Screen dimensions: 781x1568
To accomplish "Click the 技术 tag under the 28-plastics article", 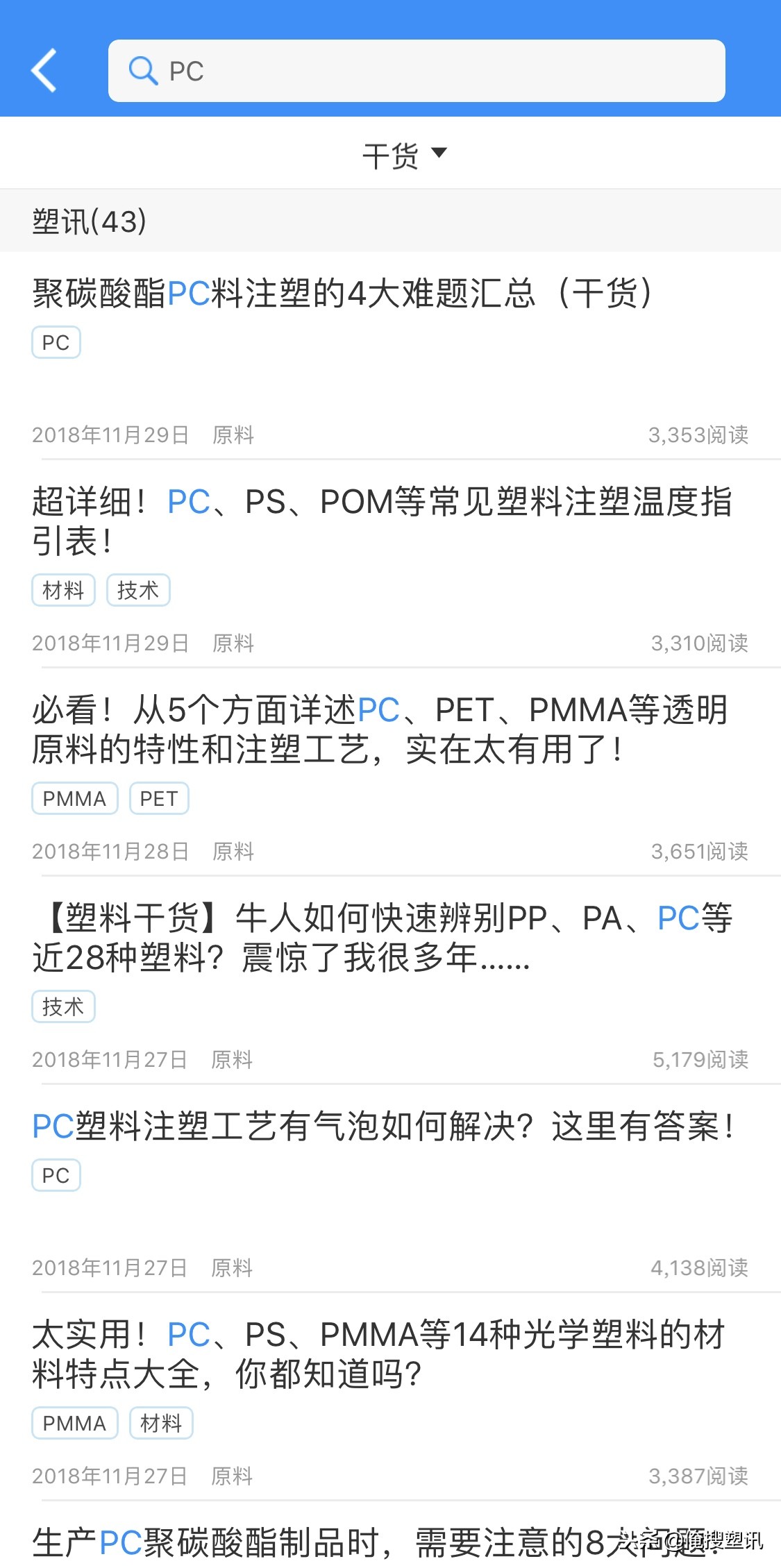I will coord(63,1006).
